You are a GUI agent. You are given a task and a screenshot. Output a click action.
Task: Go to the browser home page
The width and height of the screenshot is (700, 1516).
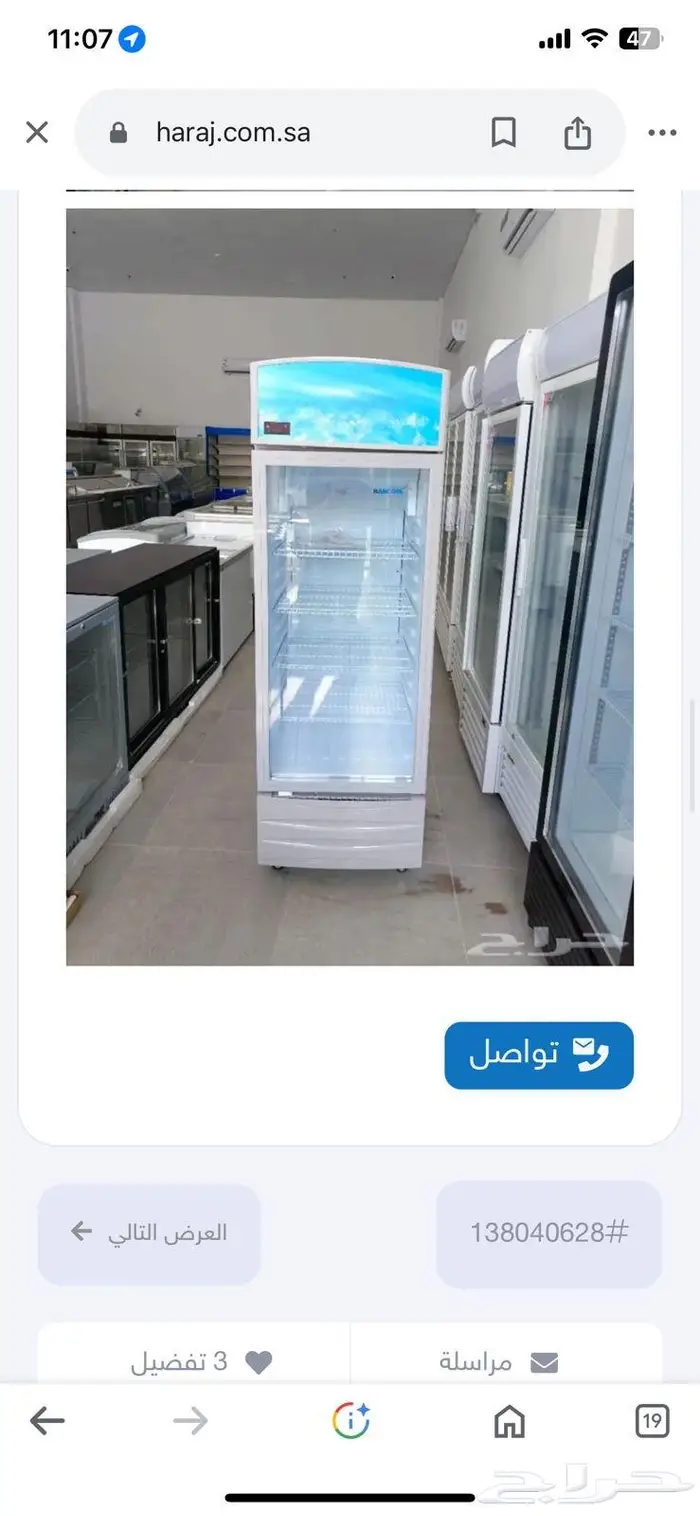(509, 1420)
